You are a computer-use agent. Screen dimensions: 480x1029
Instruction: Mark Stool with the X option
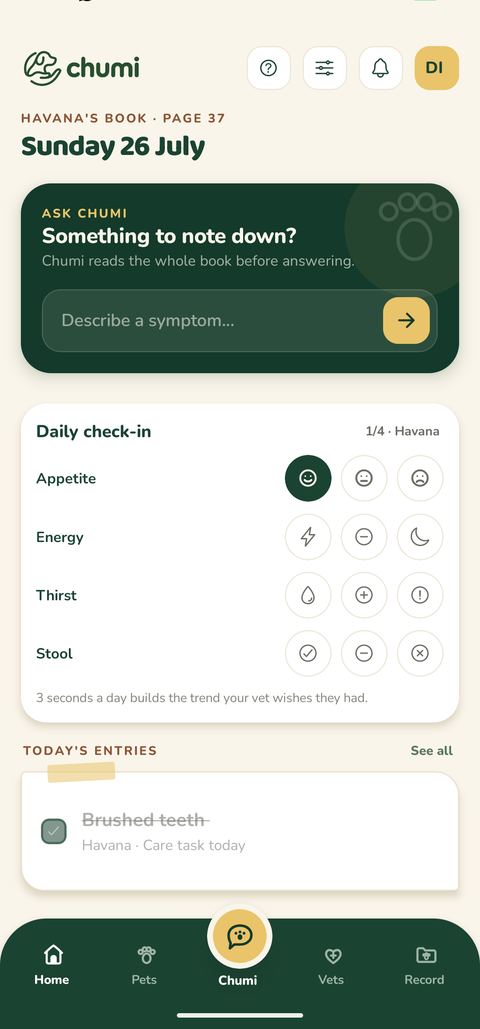420,654
